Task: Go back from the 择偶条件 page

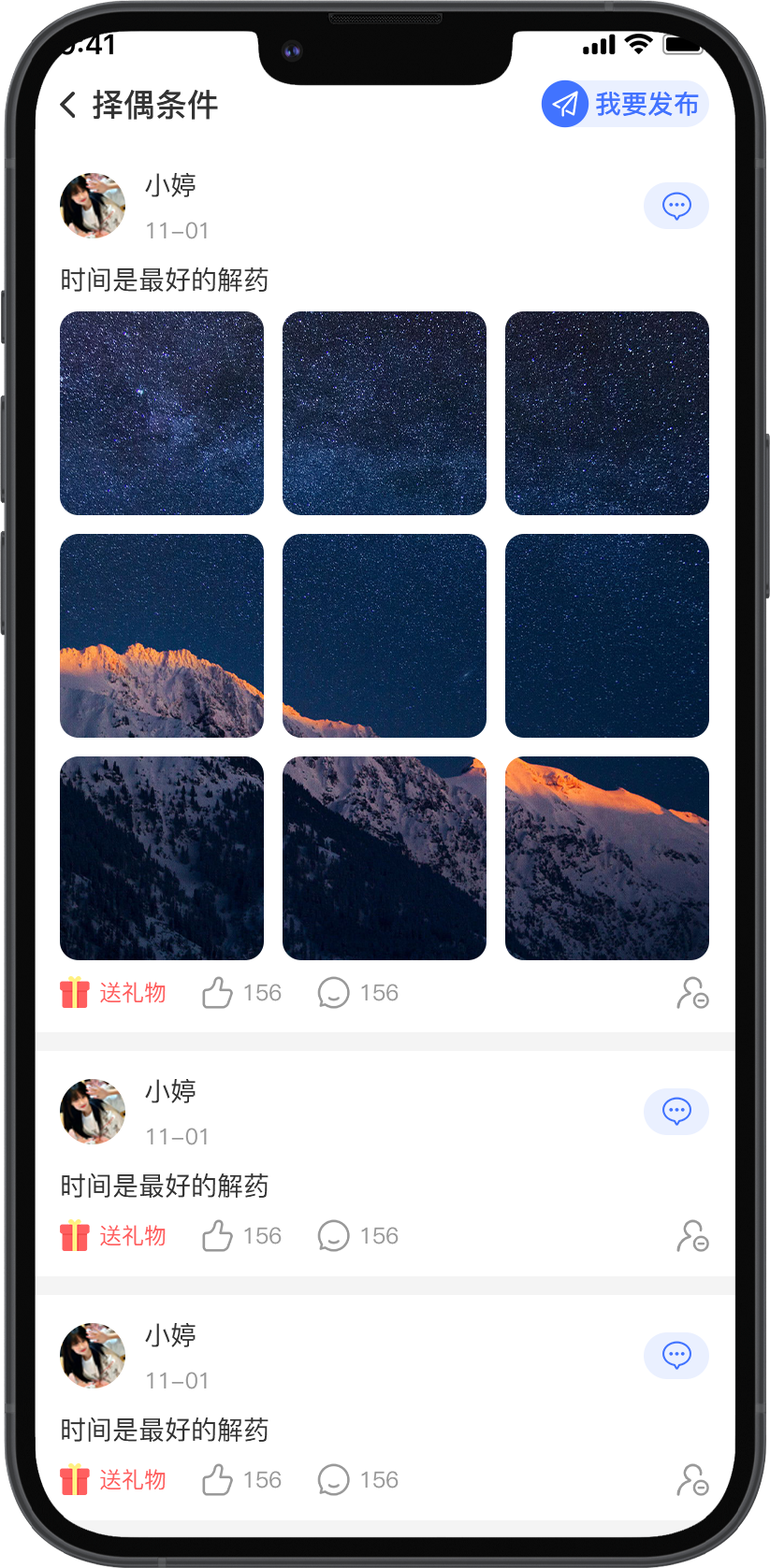Action: pos(68,105)
